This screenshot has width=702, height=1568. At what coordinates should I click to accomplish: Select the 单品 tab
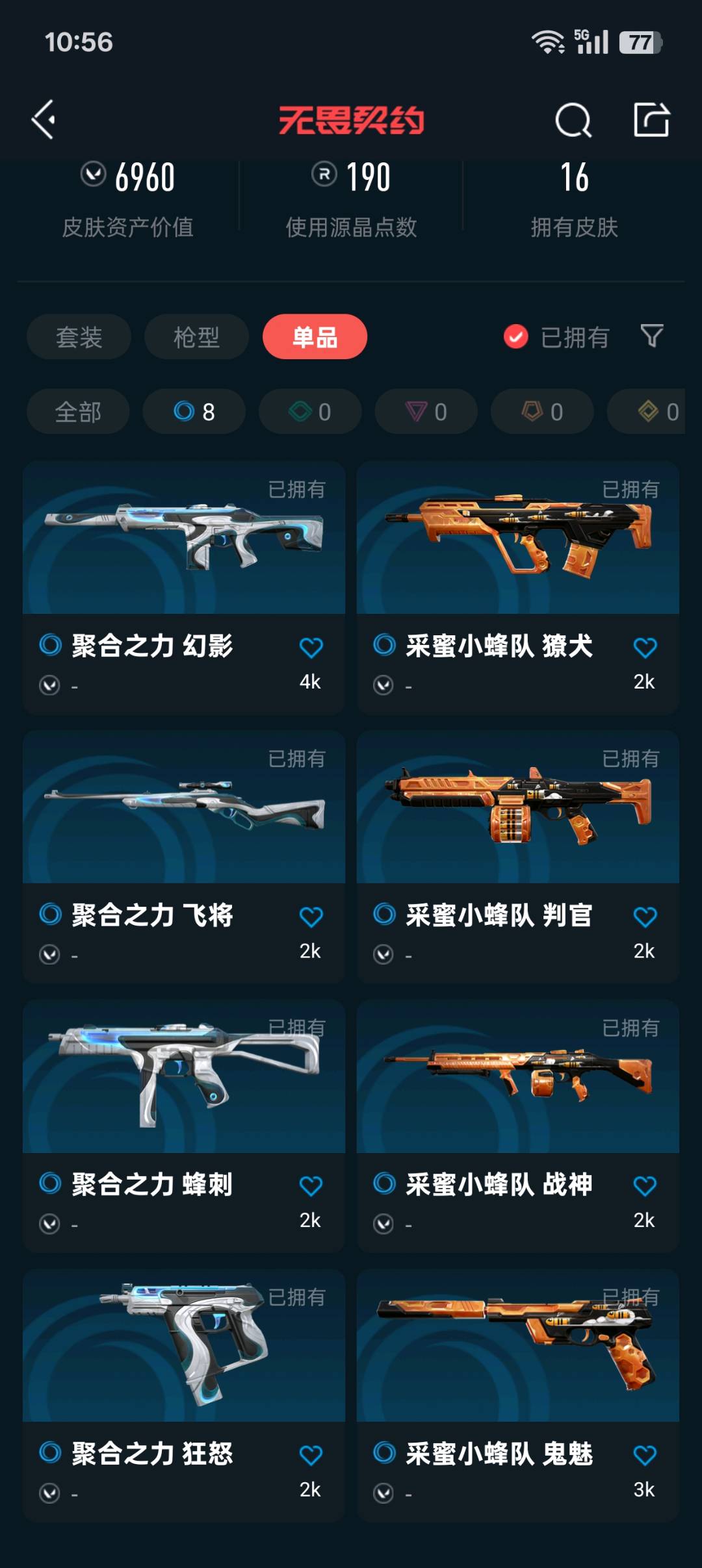(315, 337)
